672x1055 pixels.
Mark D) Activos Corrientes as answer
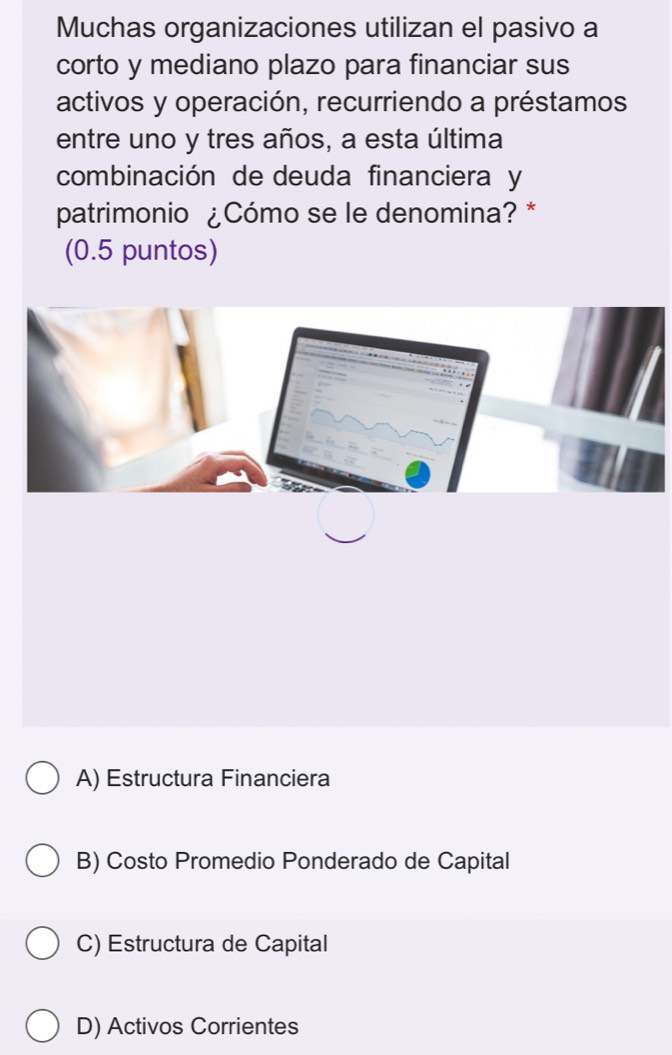[x=42, y=1026]
